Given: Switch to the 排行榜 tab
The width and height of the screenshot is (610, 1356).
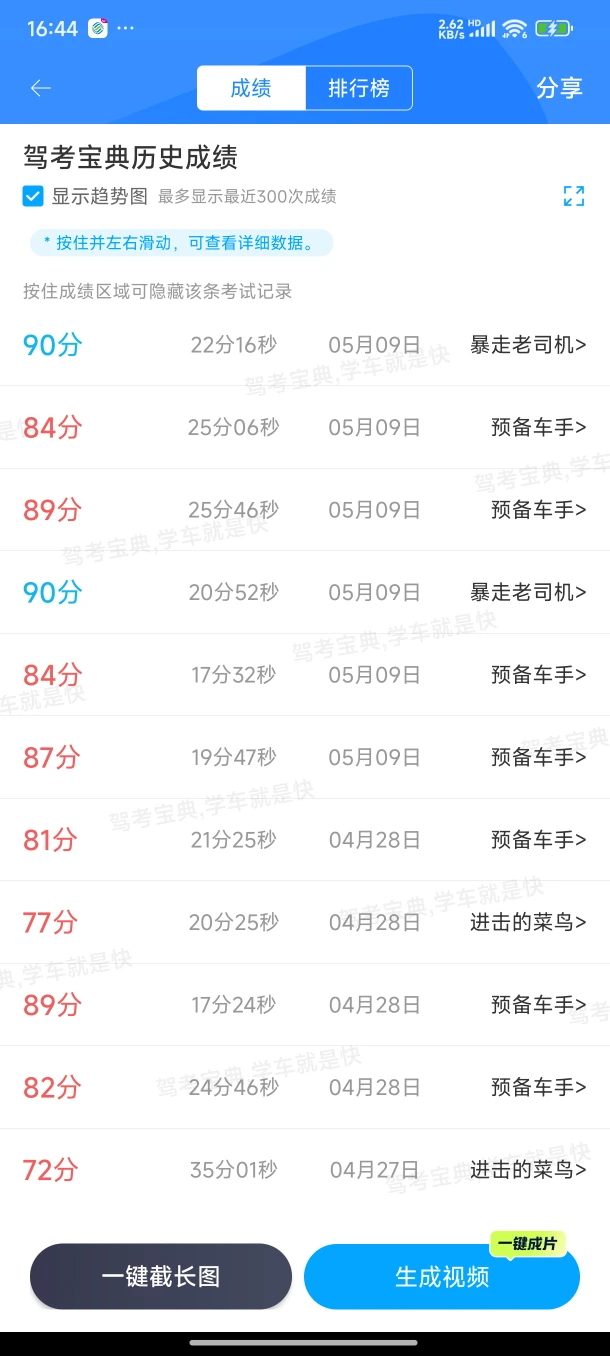Looking at the screenshot, I should point(359,88).
